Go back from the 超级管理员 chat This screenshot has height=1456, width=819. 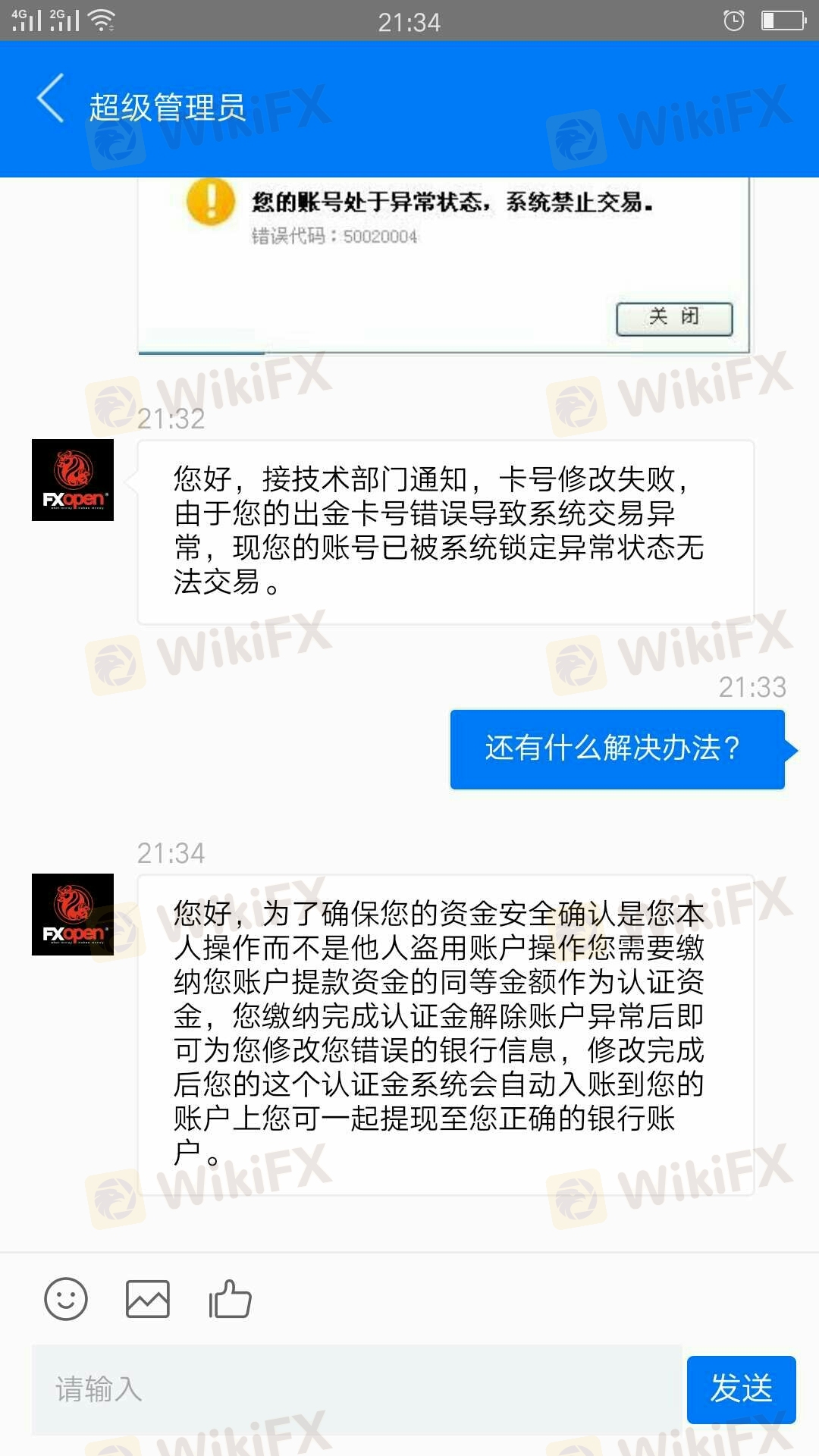coord(51,99)
